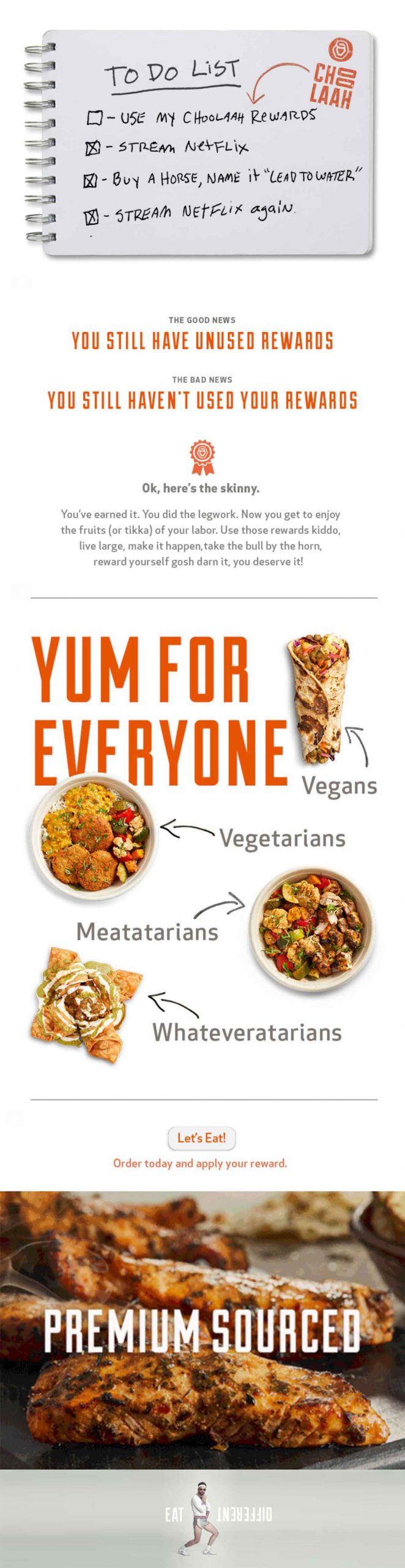Tap the Let's Eat! button

(x=201, y=1138)
